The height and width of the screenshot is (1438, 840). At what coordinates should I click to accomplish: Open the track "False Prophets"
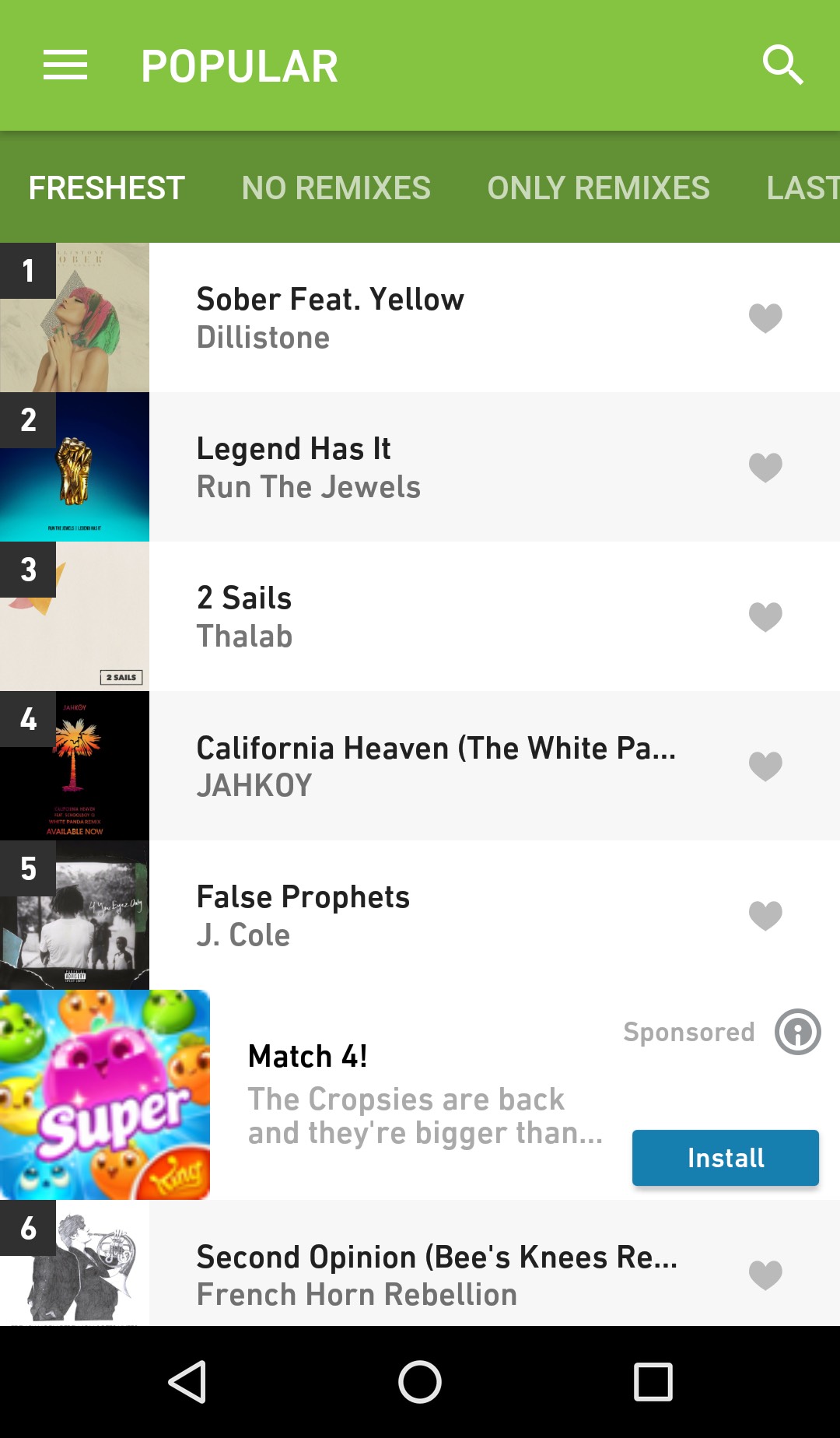click(x=389, y=914)
